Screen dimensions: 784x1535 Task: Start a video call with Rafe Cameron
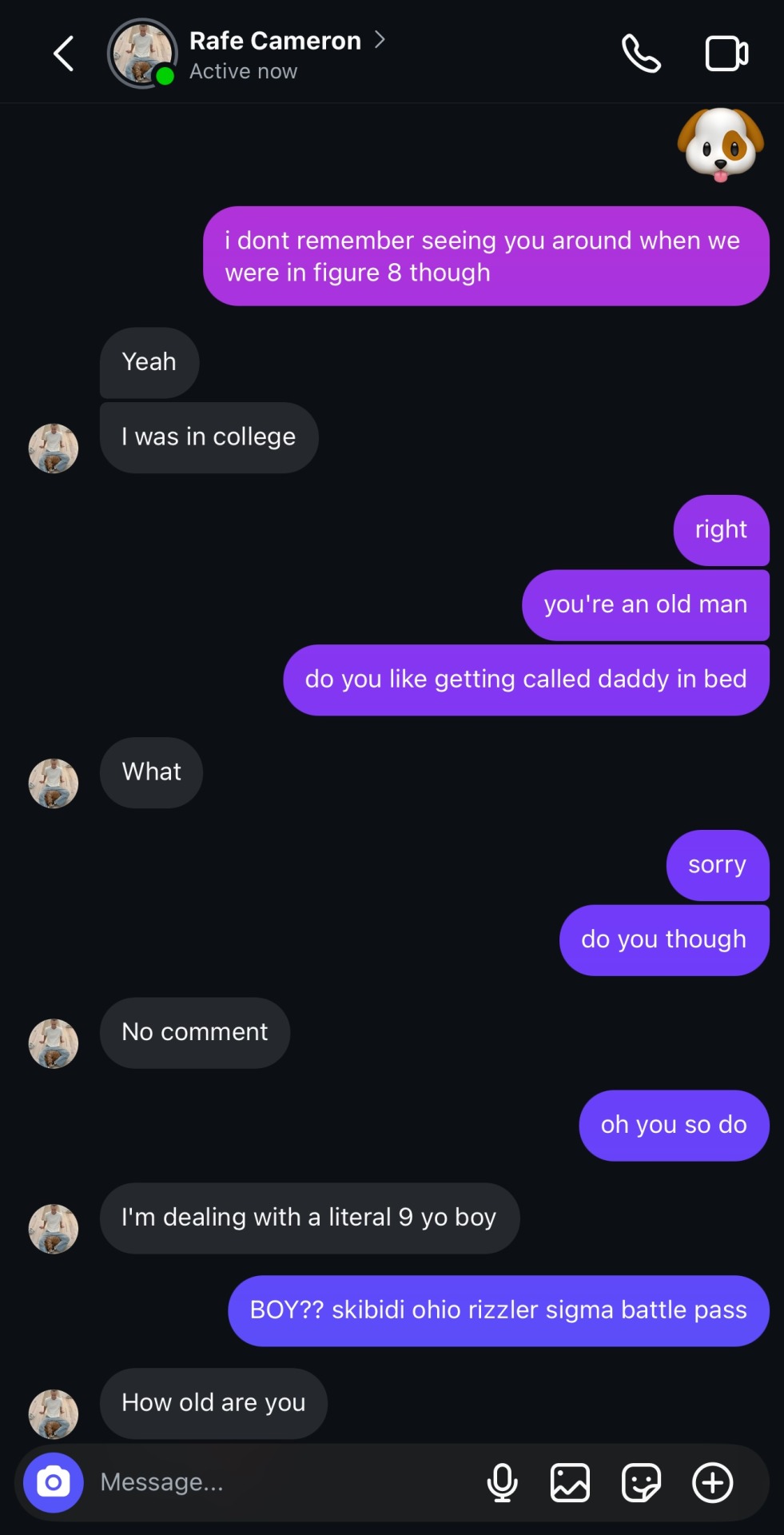tap(726, 54)
